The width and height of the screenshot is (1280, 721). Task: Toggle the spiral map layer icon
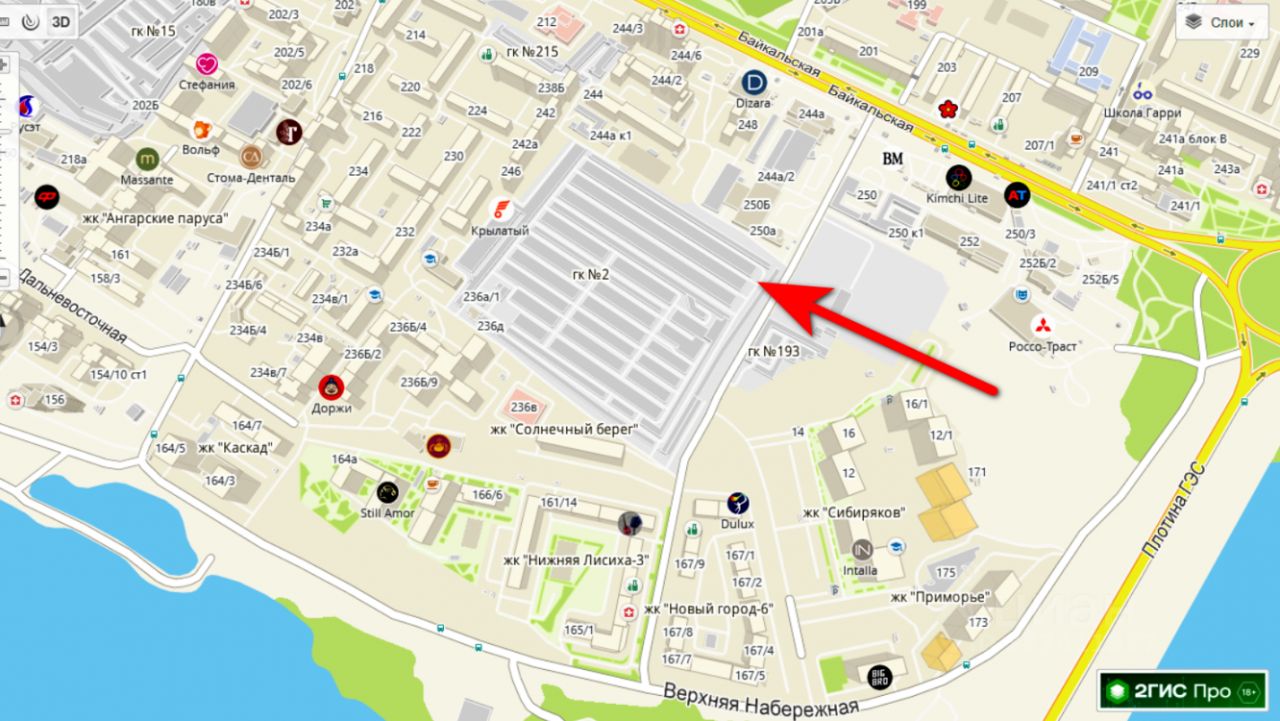(x=31, y=22)
